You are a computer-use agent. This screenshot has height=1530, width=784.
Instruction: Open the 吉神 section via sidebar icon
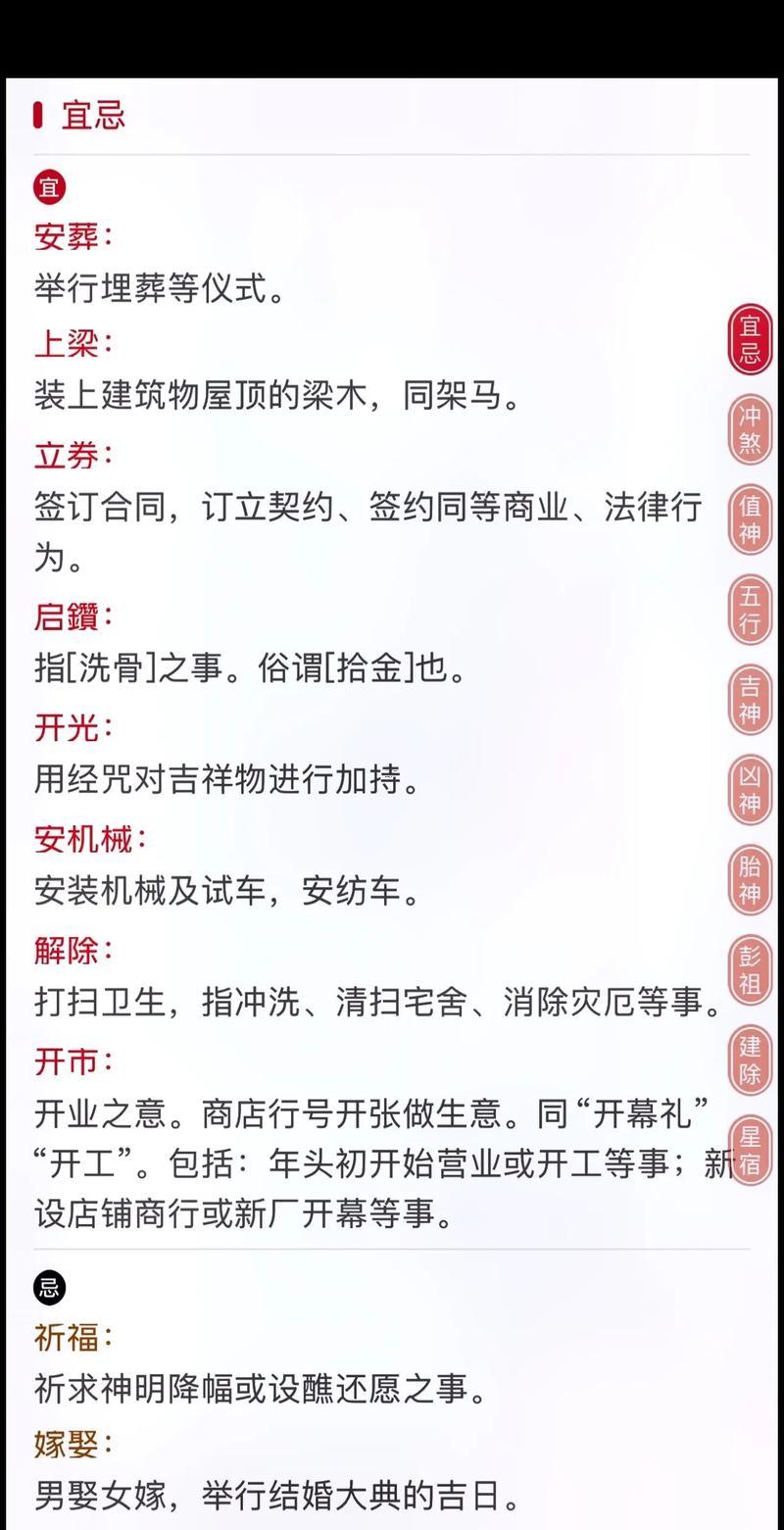coord(749,700)
